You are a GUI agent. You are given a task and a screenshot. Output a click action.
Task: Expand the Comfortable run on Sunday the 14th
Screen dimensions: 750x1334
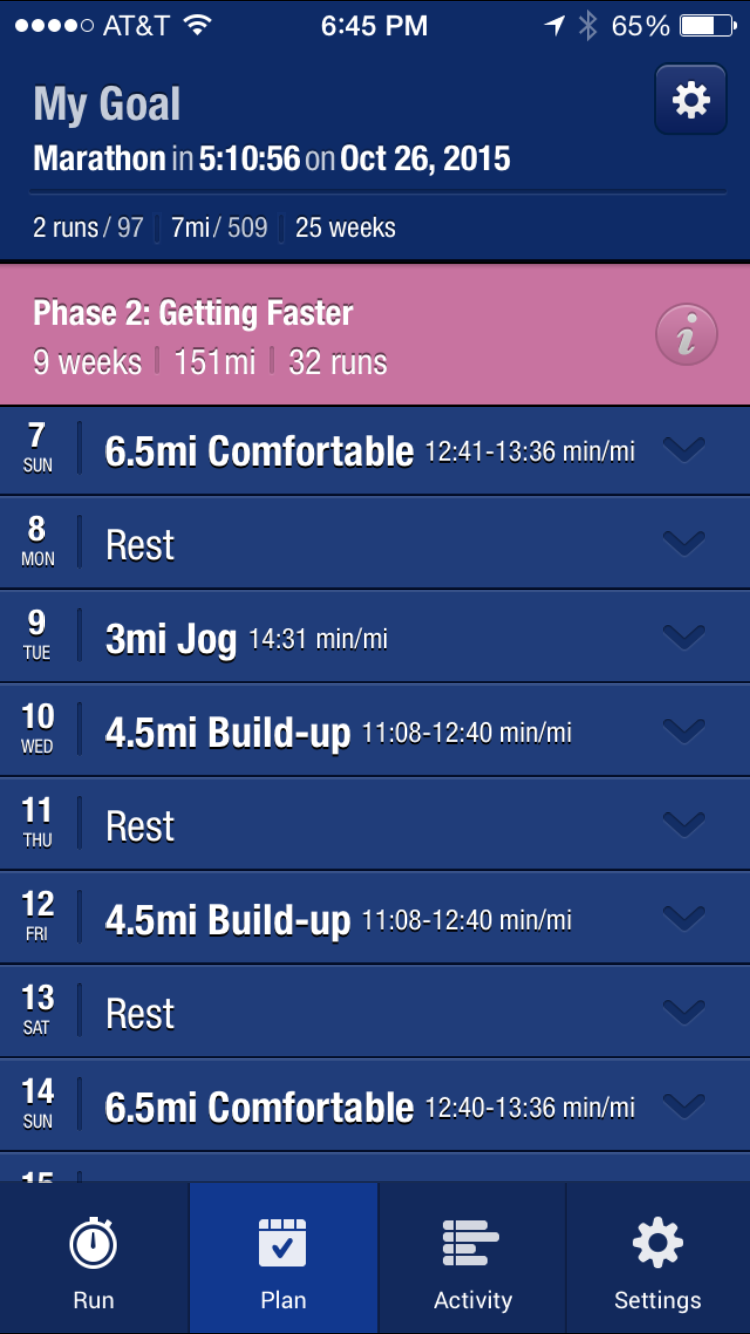(684, 1105)
